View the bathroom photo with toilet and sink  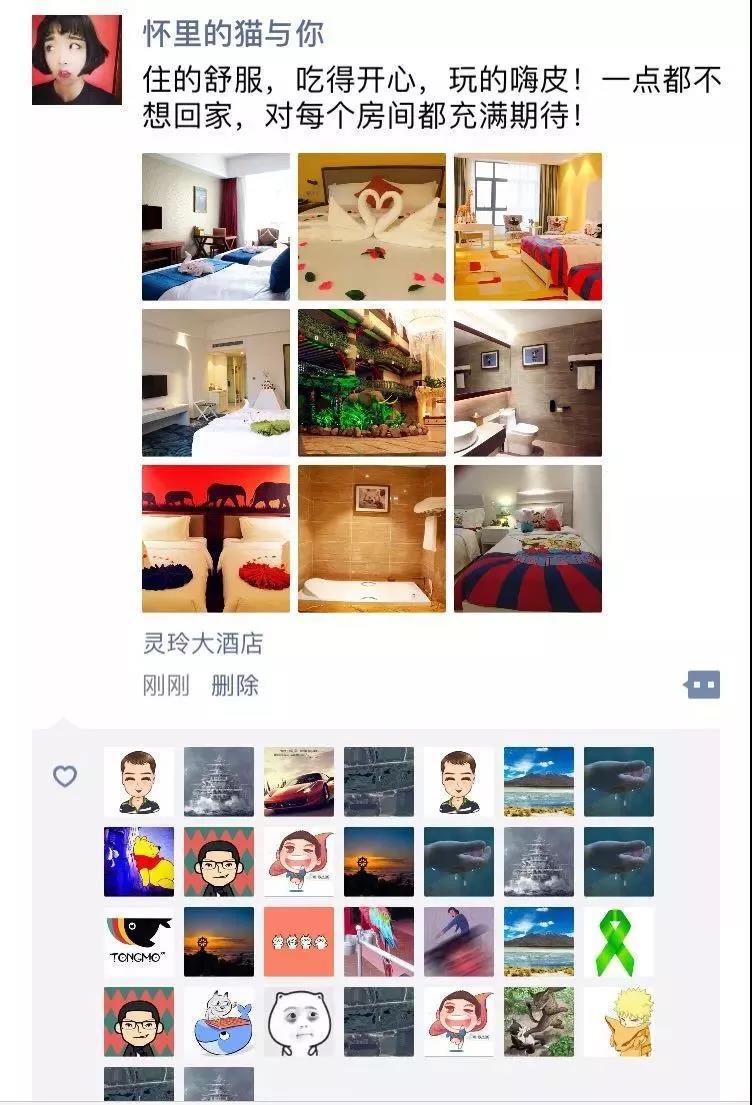tap(528, 383)
